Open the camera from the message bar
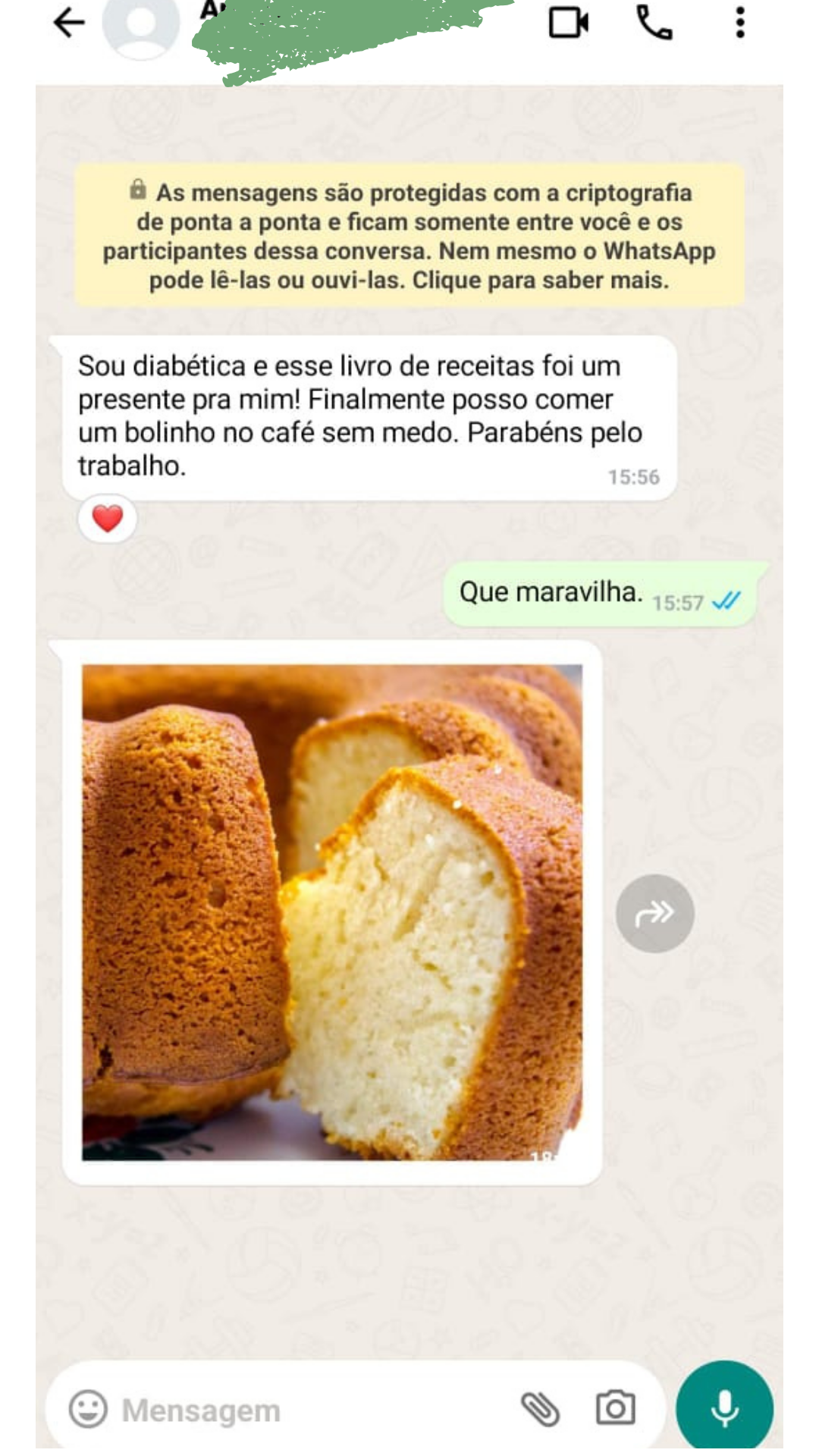This screenshot has width=819, height=1456. coord(615,1409)
